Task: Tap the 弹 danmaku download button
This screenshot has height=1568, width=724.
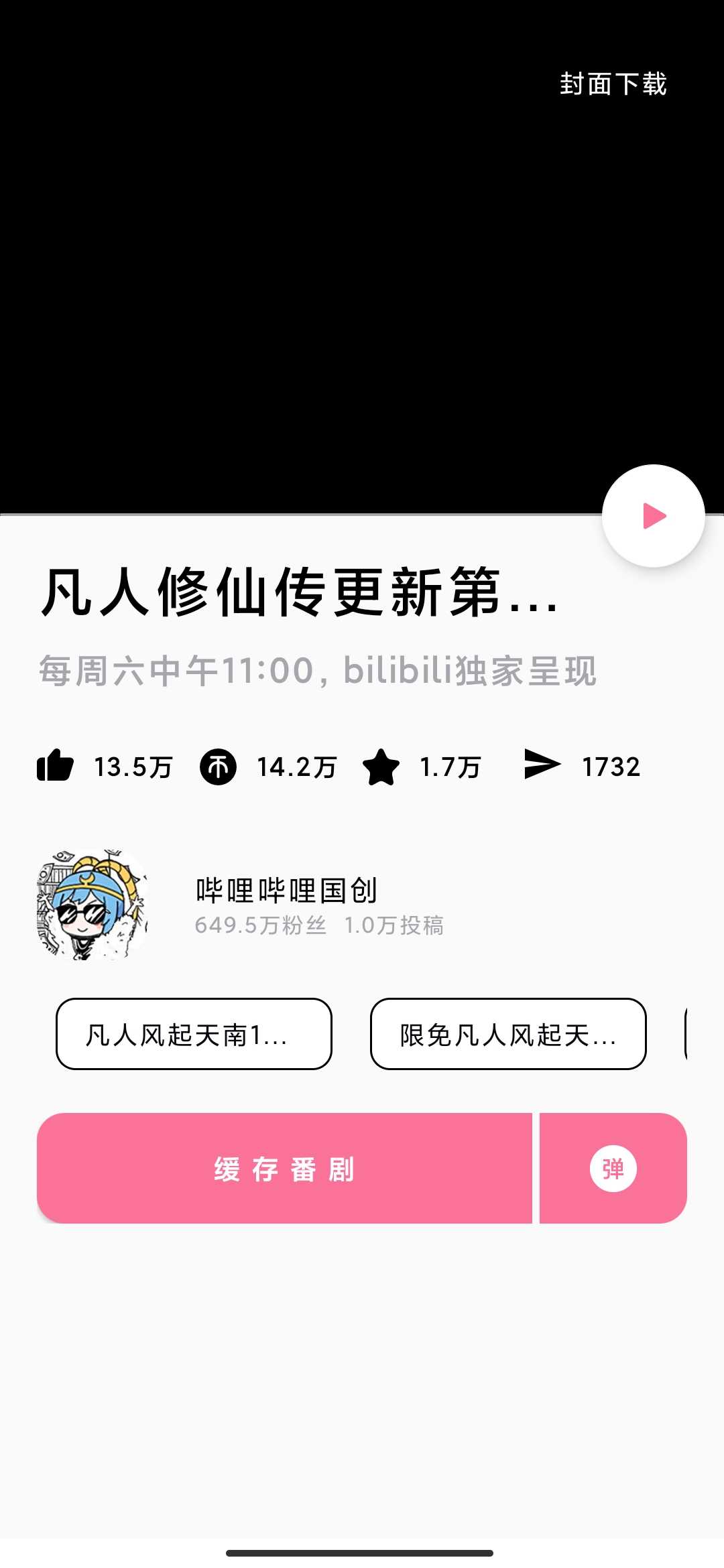Action: [x=613, y=1169]
